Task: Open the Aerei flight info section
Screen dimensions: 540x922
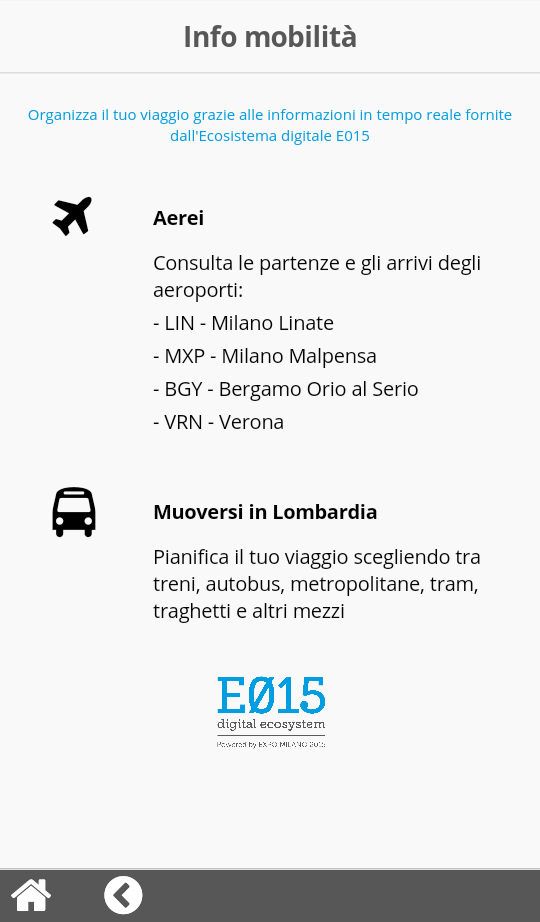Action: 178,218
